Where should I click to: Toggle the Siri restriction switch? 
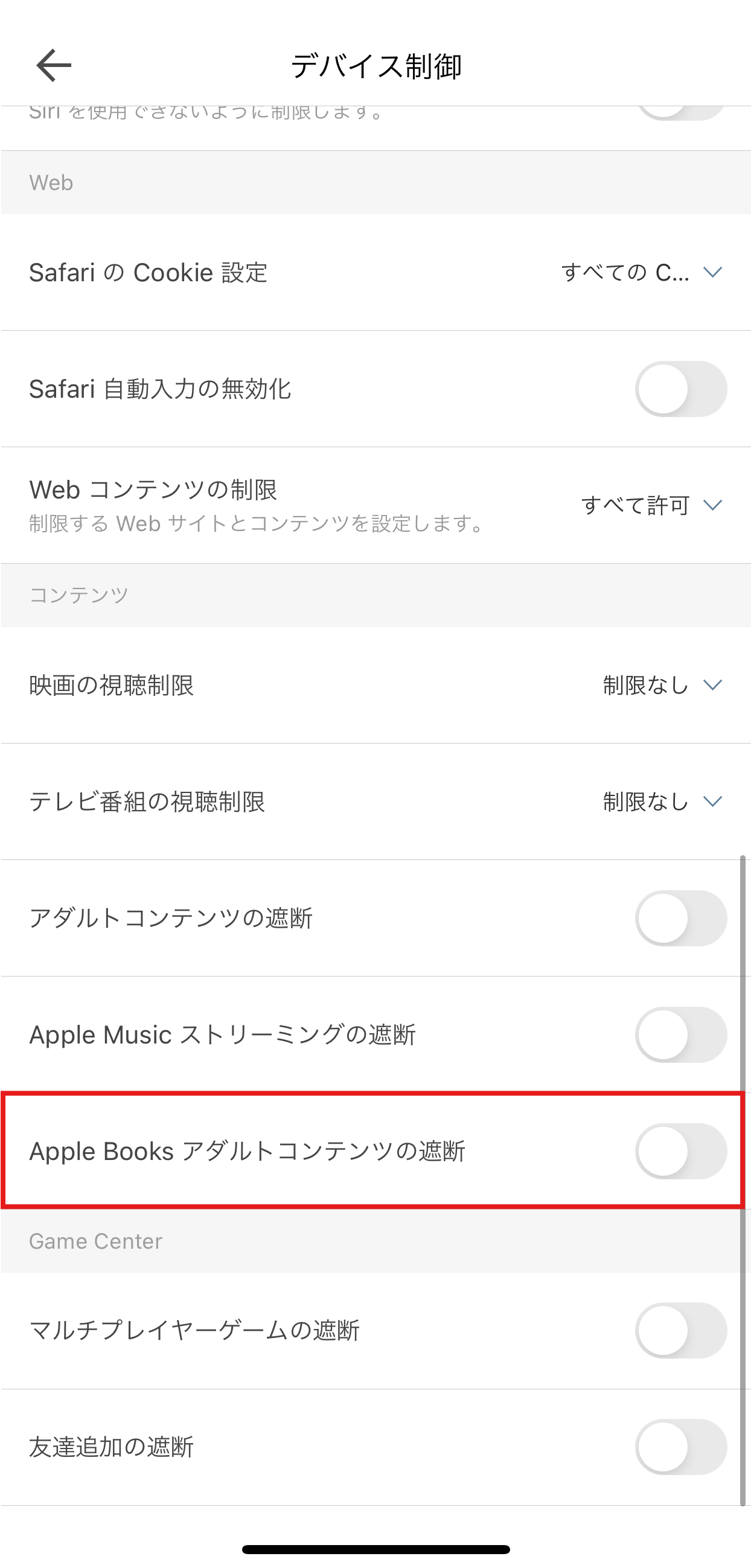tap(680, 113)
